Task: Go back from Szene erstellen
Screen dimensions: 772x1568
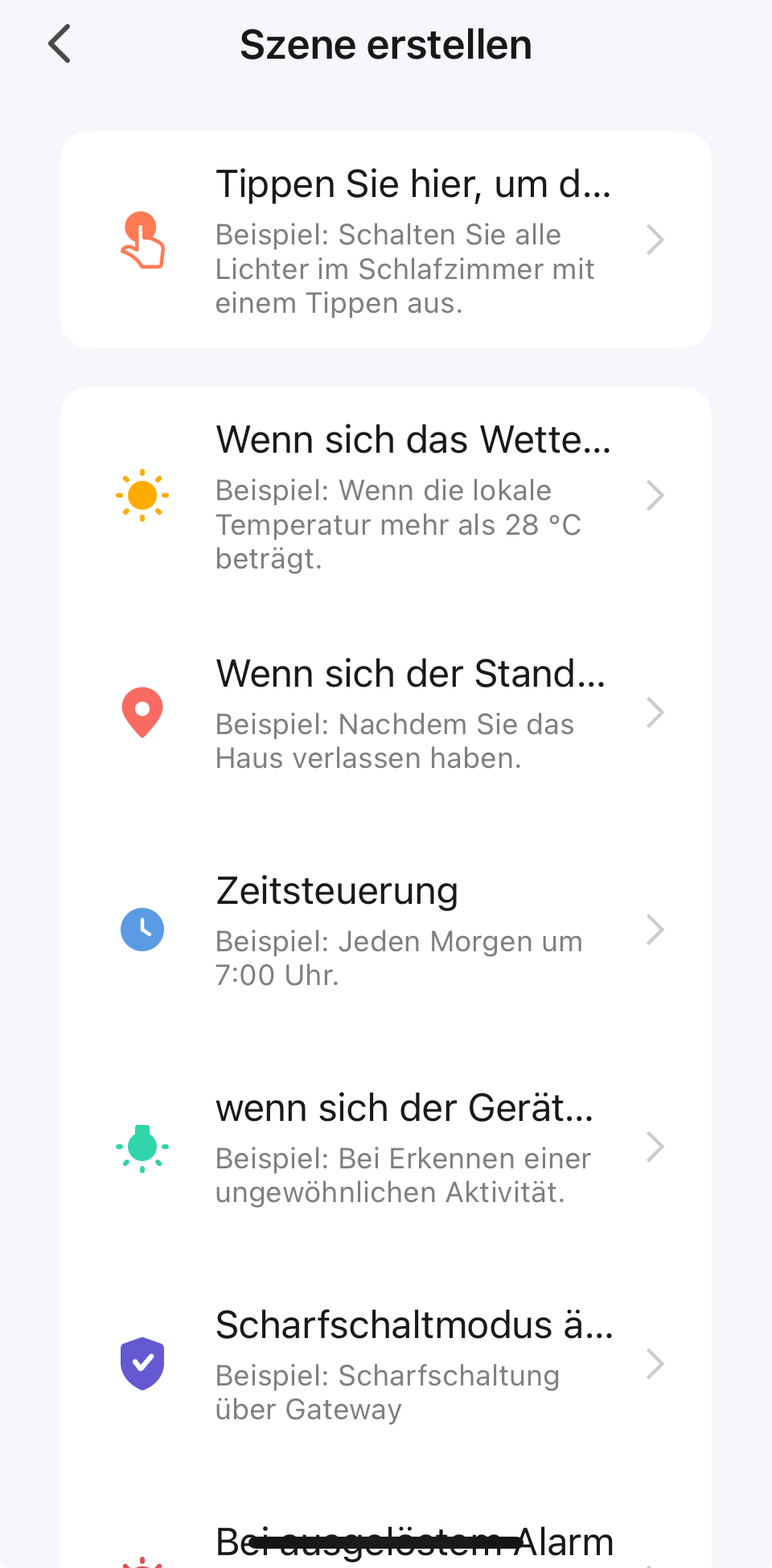Action: coord(60,44)
